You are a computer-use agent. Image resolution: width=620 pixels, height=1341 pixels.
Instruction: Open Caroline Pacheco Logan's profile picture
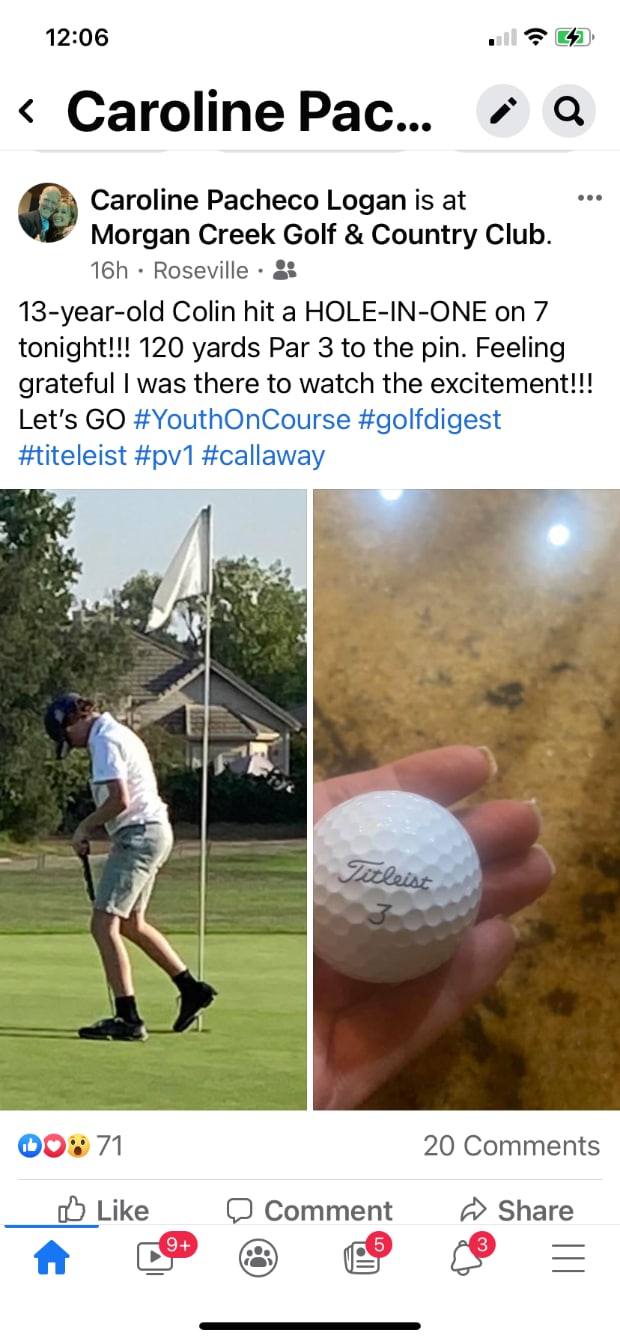(48, 213)
